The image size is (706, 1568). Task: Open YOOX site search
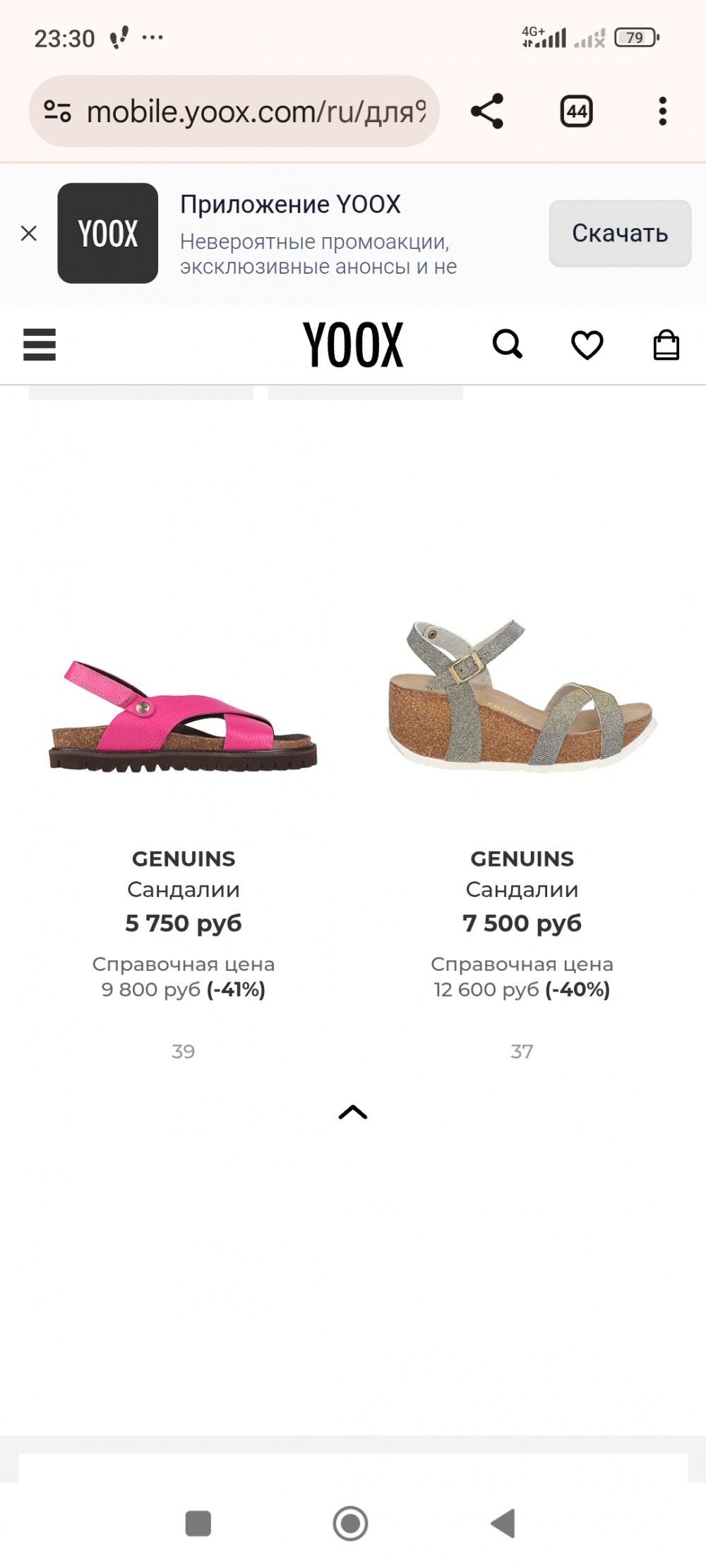(507, 345)
